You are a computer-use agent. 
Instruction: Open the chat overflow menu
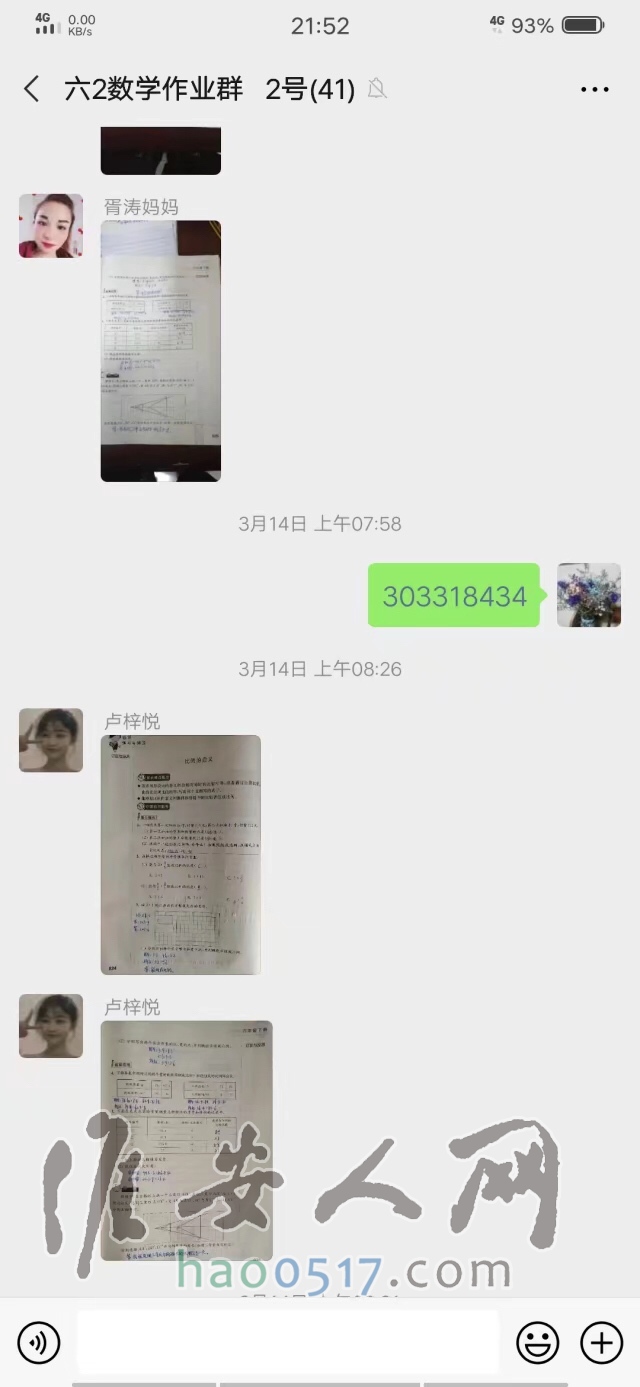[x=595, y=90]
